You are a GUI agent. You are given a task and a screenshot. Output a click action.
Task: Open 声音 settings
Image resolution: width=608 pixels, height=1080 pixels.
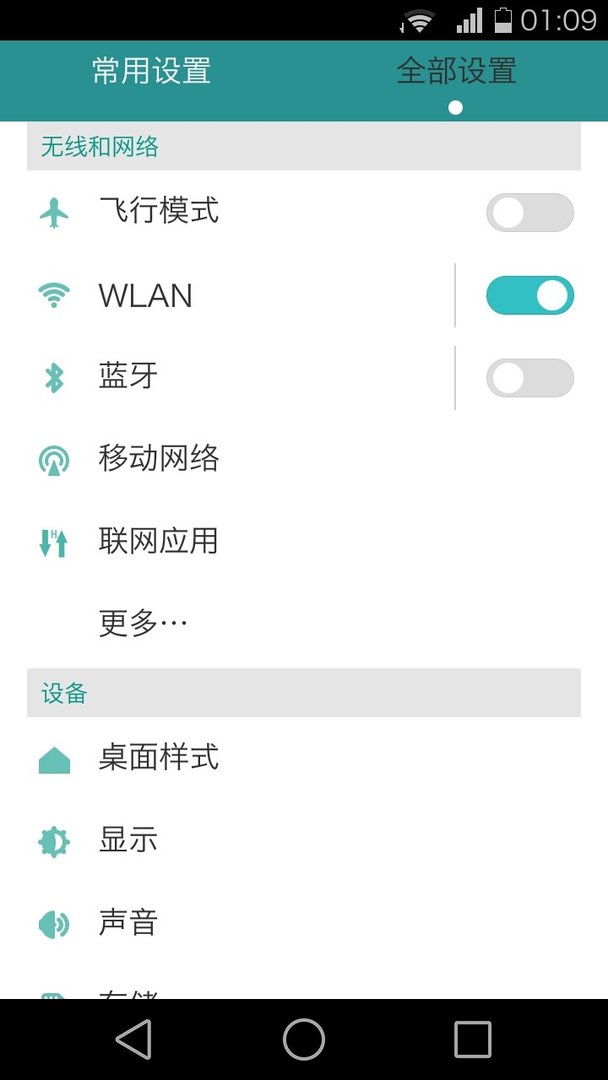point(304,924)
